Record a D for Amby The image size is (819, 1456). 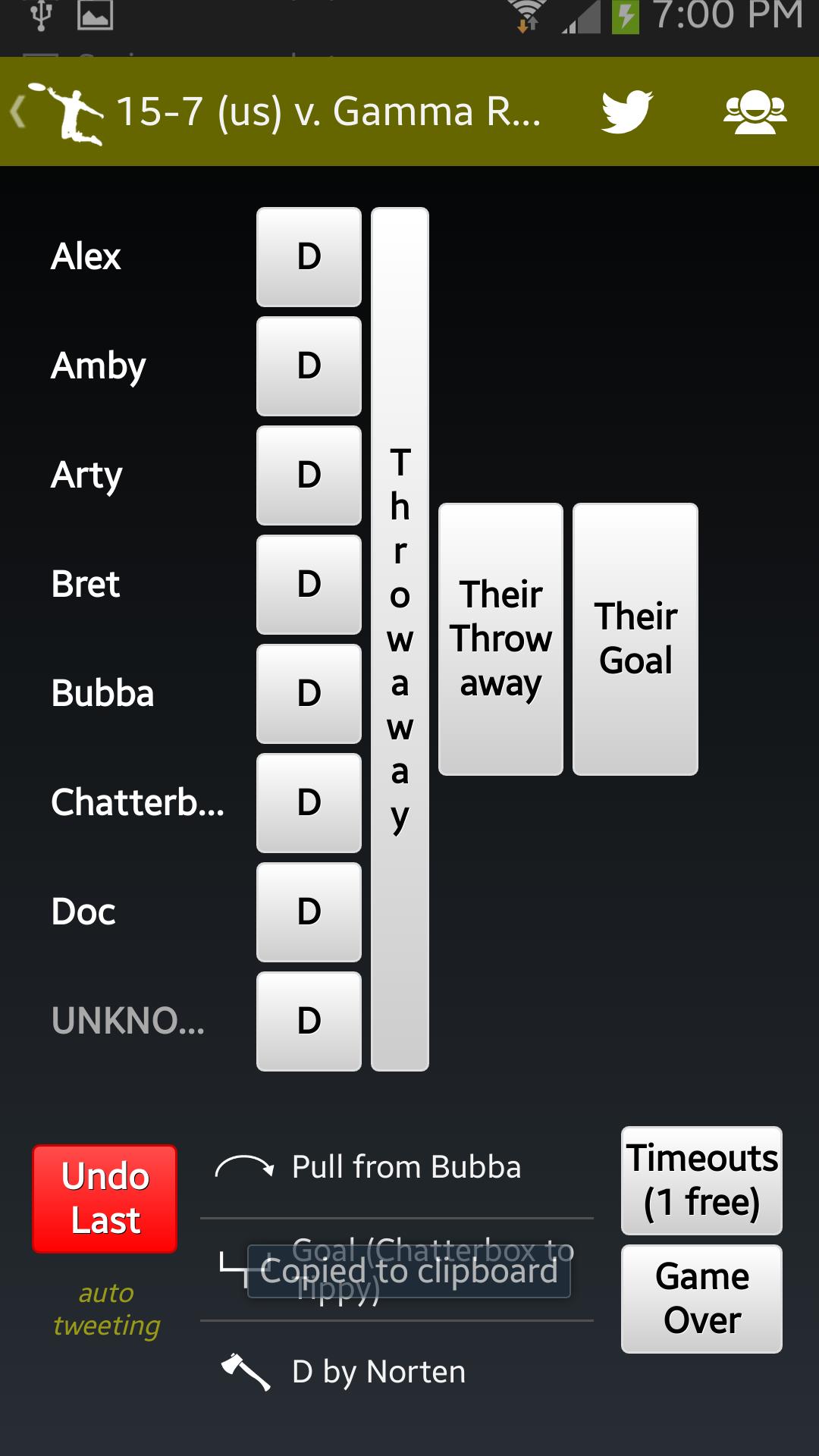pos(309,366)
